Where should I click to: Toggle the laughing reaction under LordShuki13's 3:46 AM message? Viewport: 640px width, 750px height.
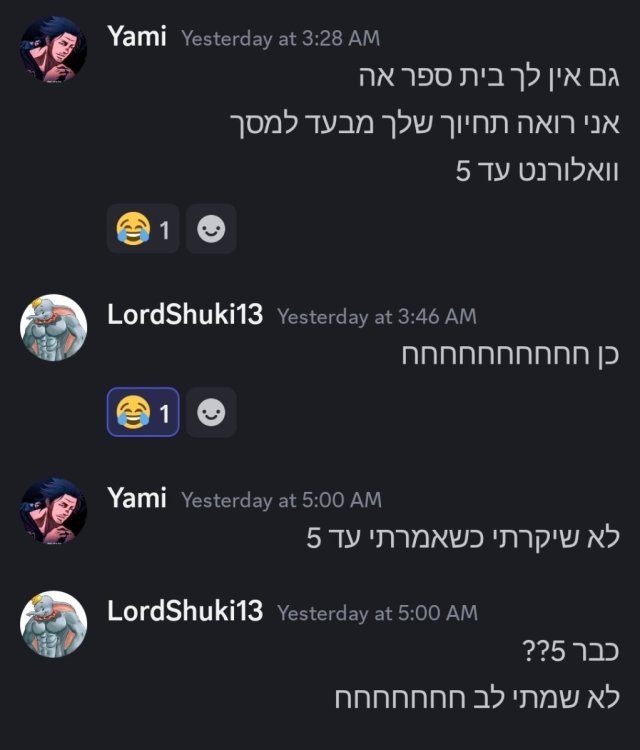[143, 412]
